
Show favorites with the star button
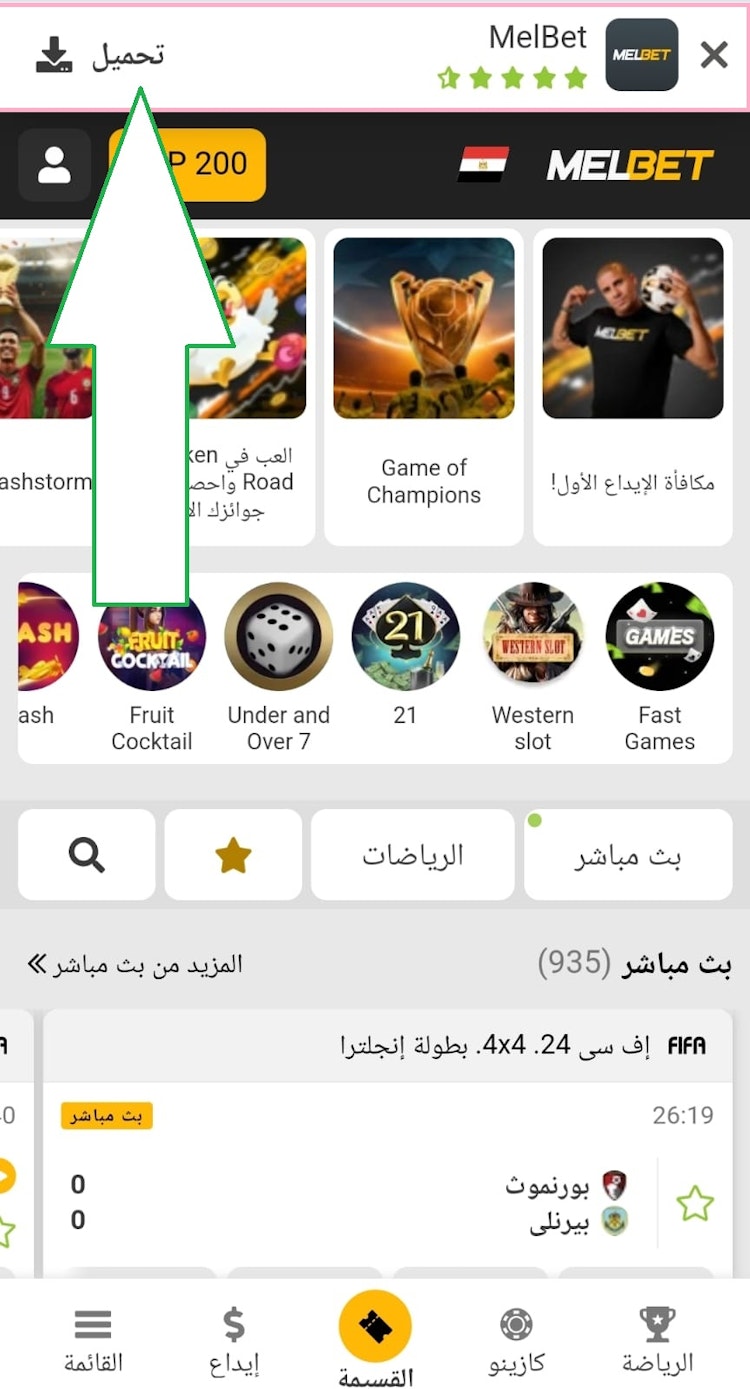click(233, 856)
